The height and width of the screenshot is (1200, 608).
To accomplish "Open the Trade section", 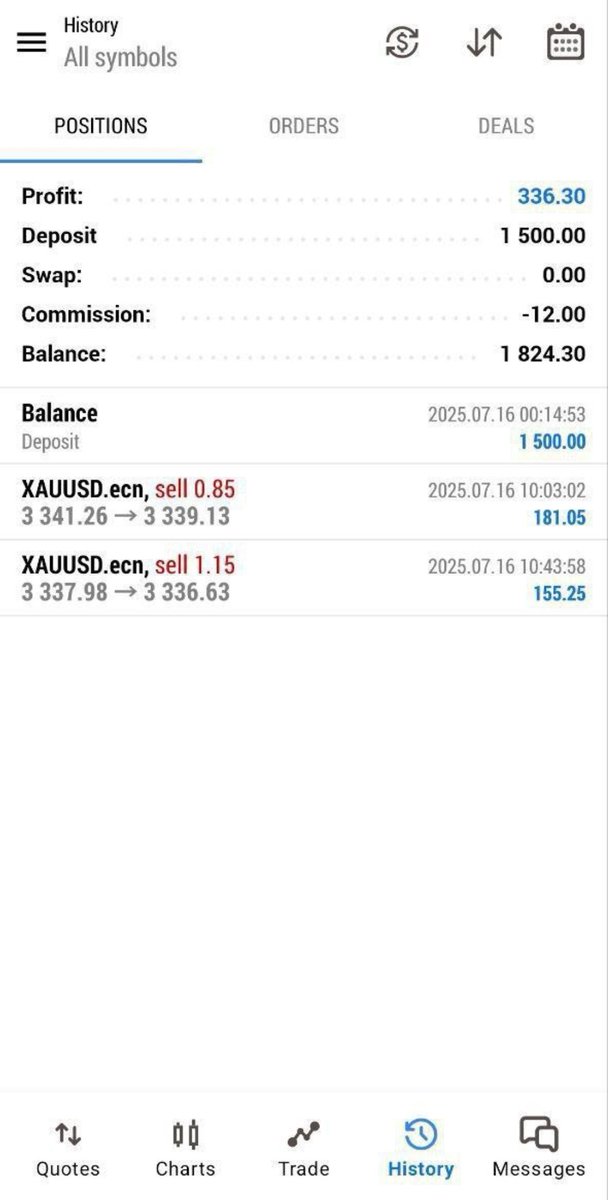I will pos(303,1148).
